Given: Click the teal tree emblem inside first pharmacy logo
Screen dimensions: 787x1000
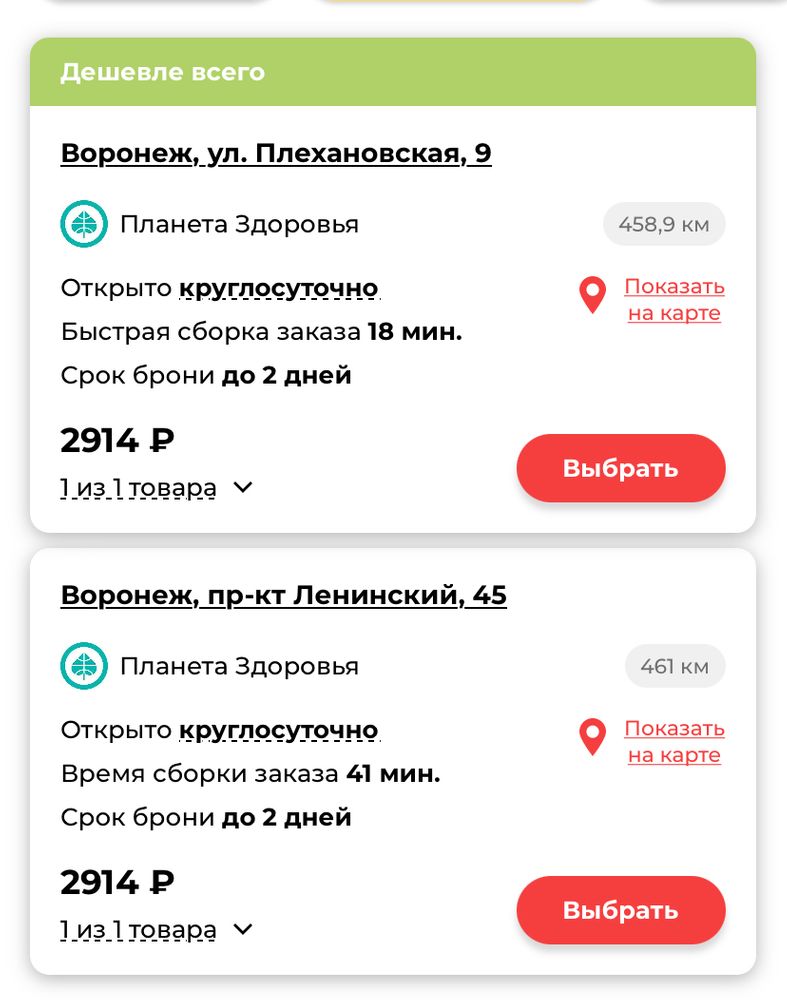Looking at the screenshot, I should (x=84, y=224).
